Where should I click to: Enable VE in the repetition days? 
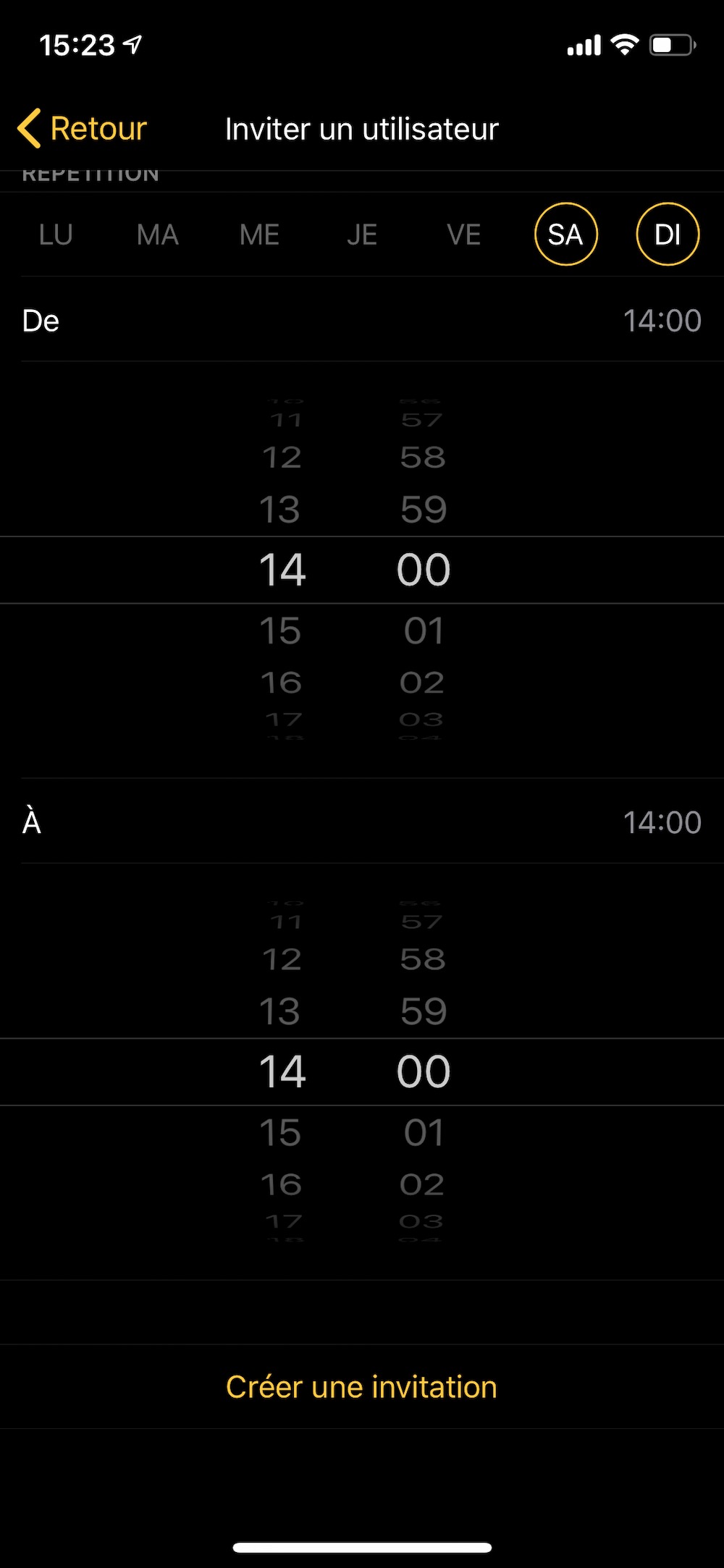[x=463, y=235]
